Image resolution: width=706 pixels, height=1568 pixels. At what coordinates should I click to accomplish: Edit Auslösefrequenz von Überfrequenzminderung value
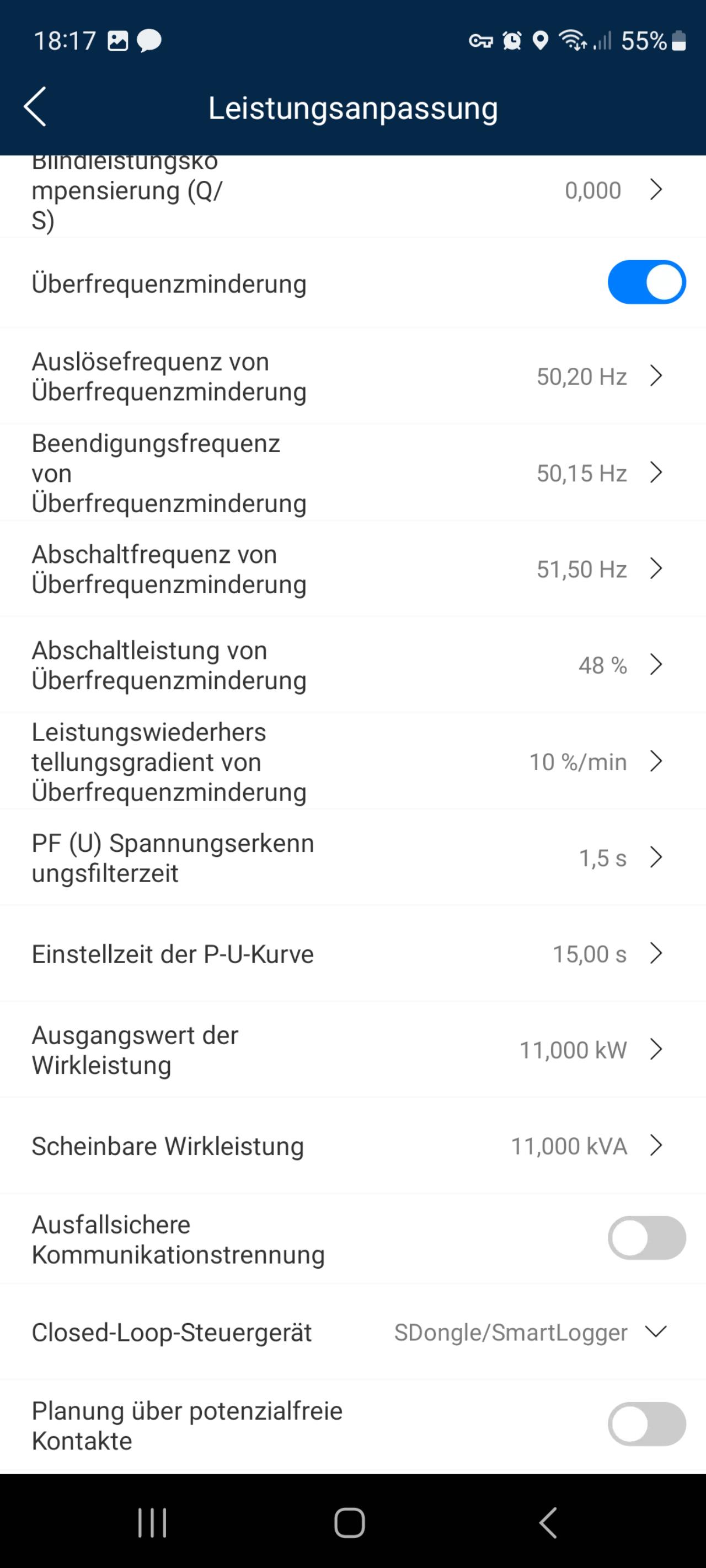[352, 377]
